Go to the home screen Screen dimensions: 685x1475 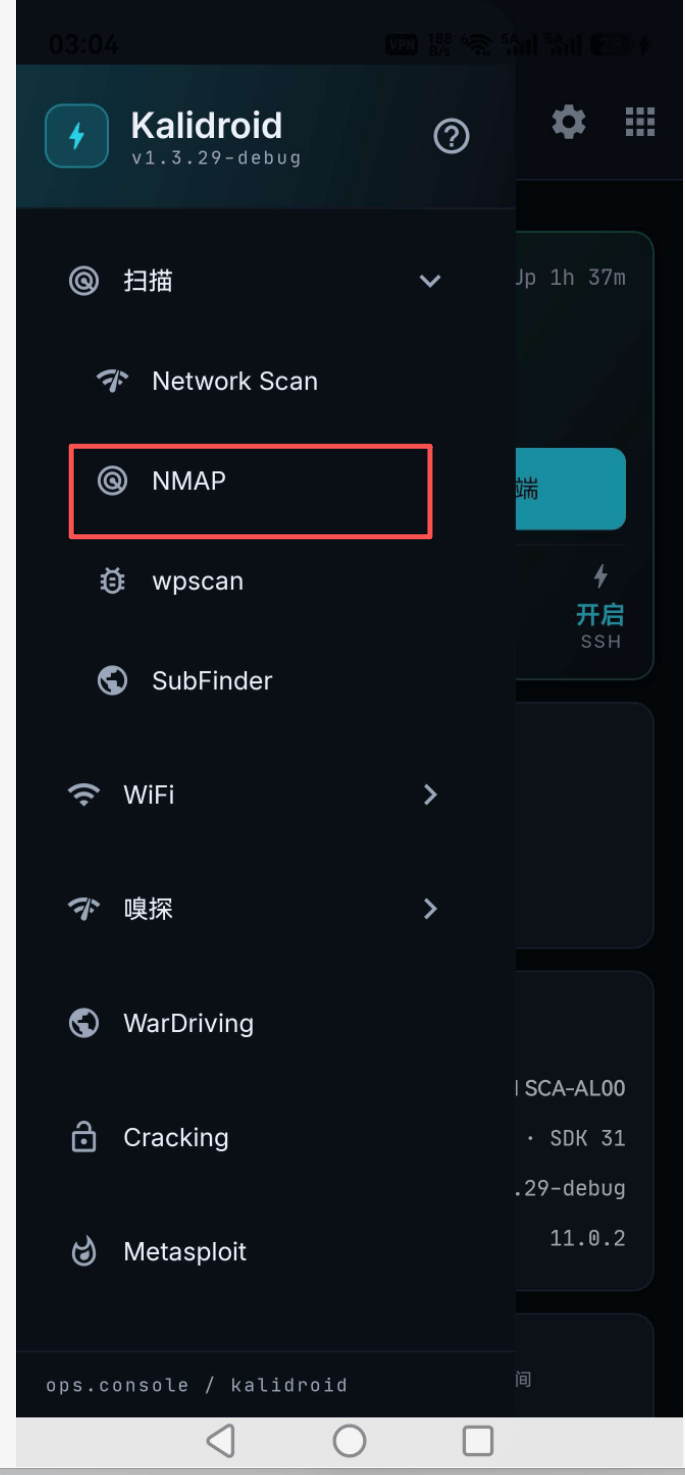click(349, 1440)
